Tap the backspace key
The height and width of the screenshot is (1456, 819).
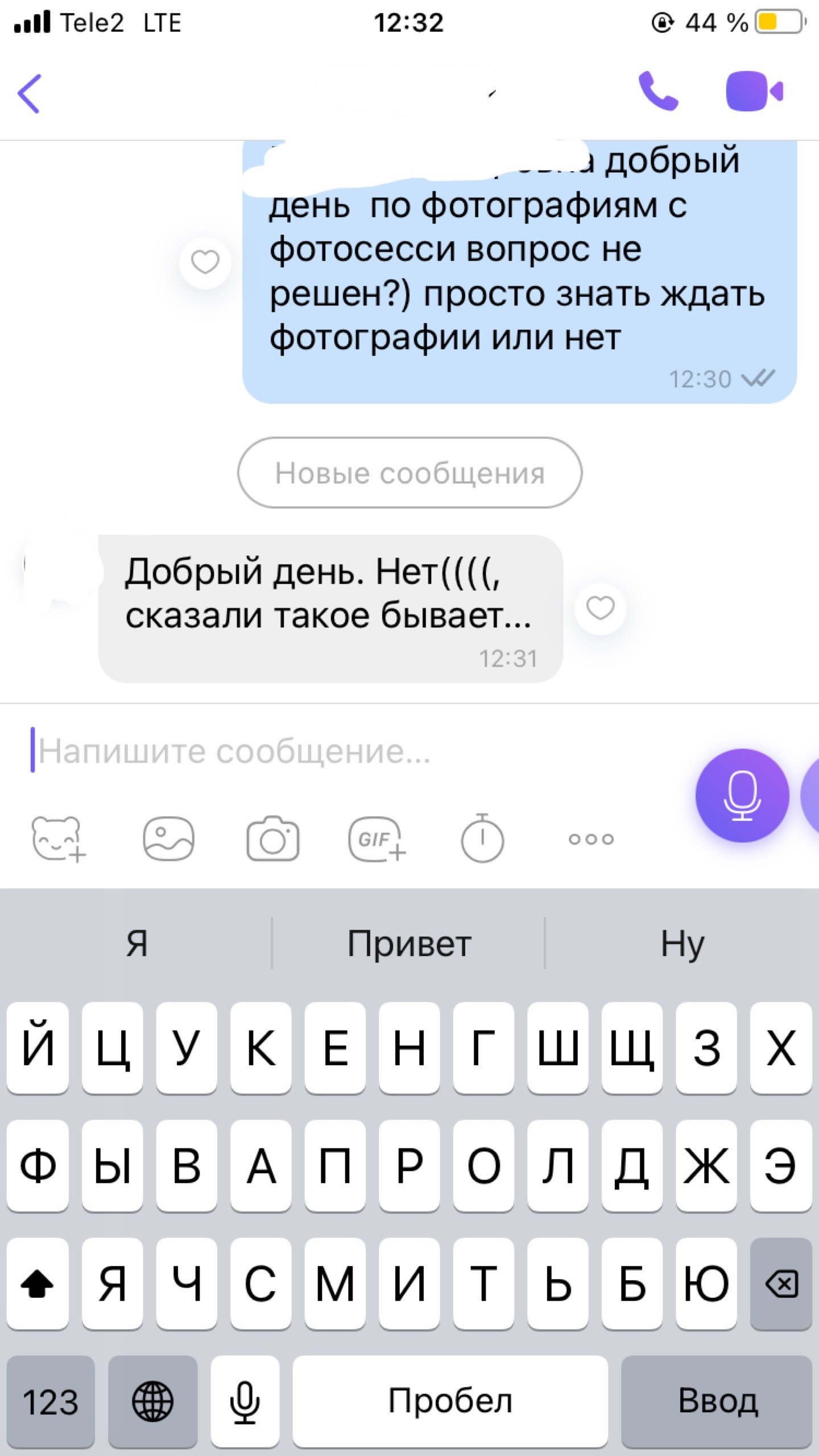coord(781,1284)
